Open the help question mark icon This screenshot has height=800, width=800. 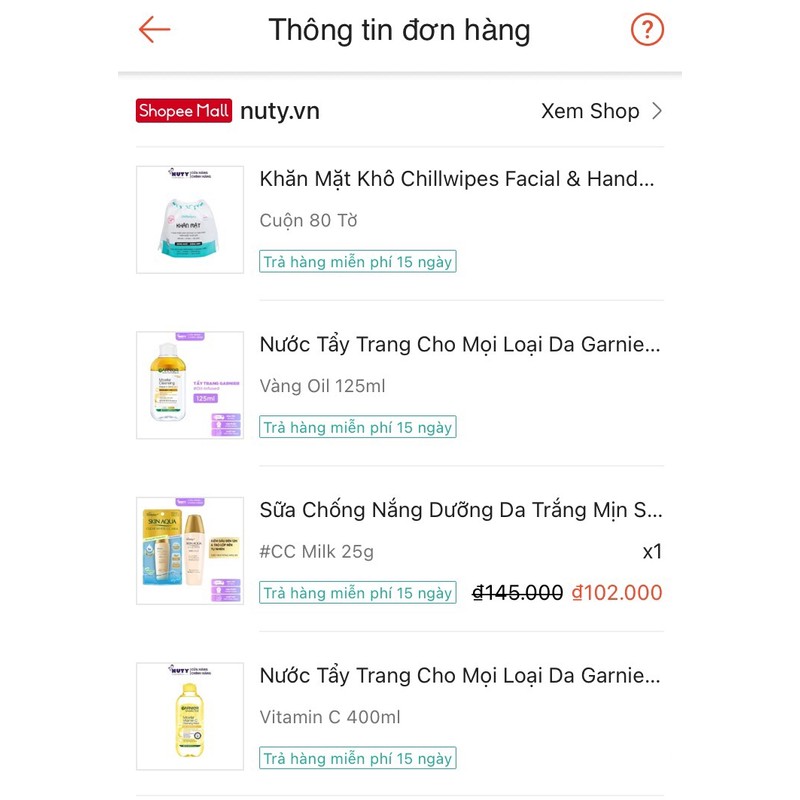[647, 30]
